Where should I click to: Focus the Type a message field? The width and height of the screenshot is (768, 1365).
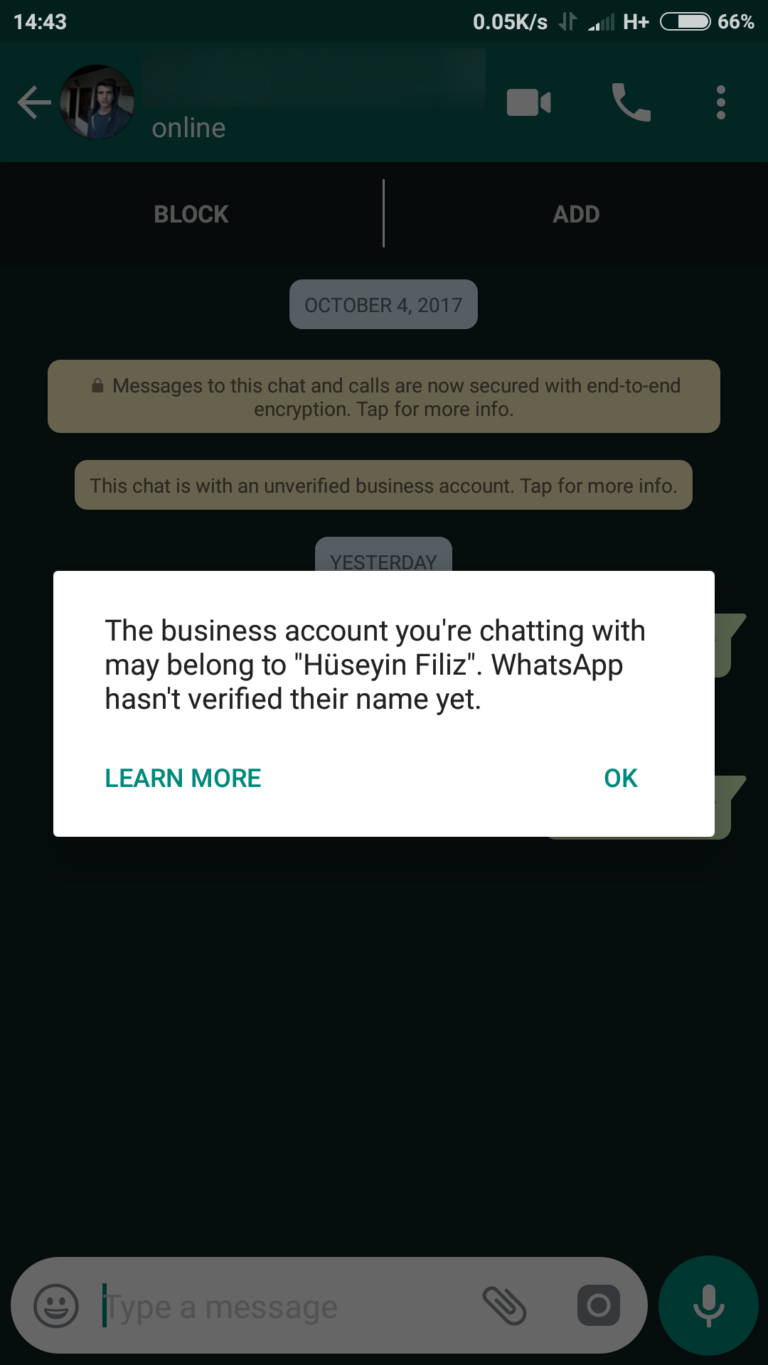[285, 1306]
